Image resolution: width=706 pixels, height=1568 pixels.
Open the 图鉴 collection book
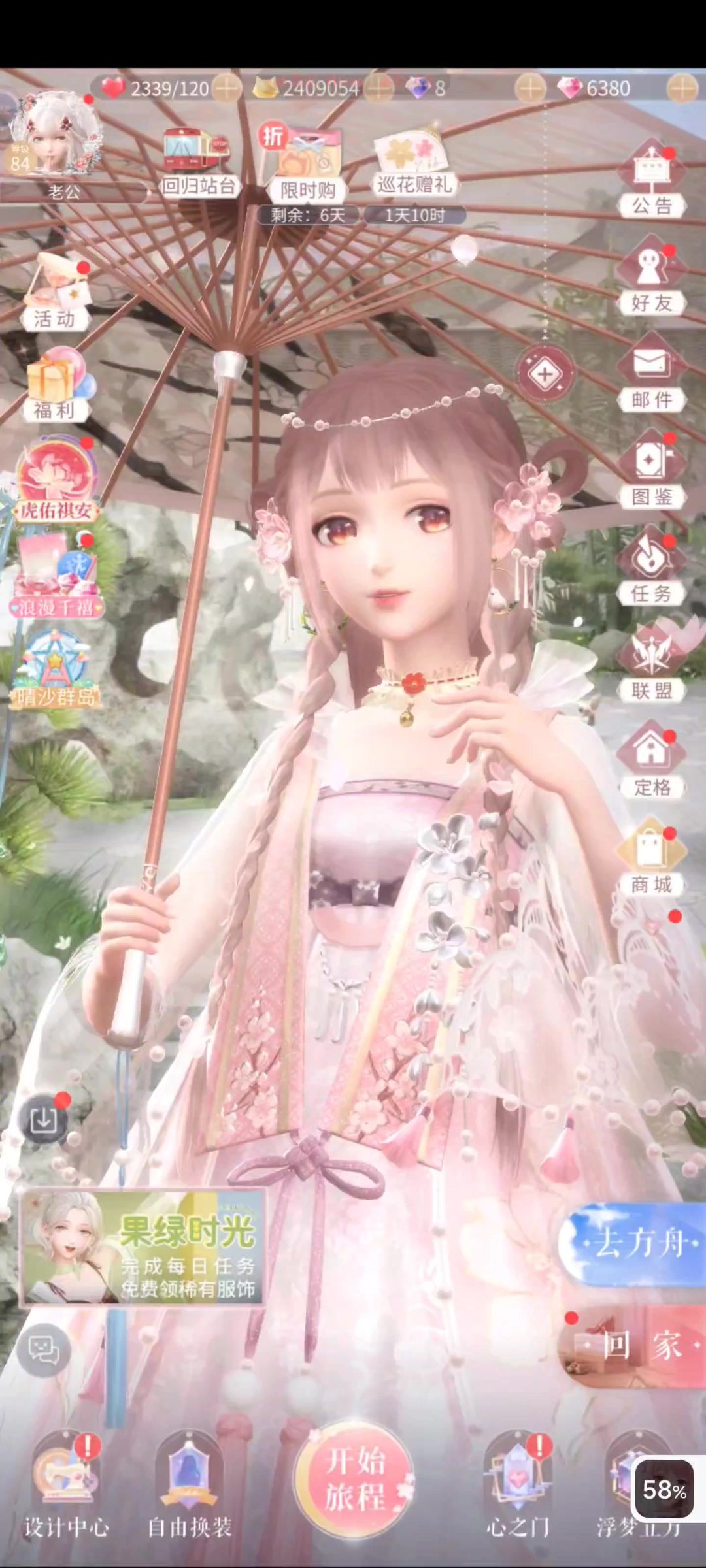click(651, 470)
